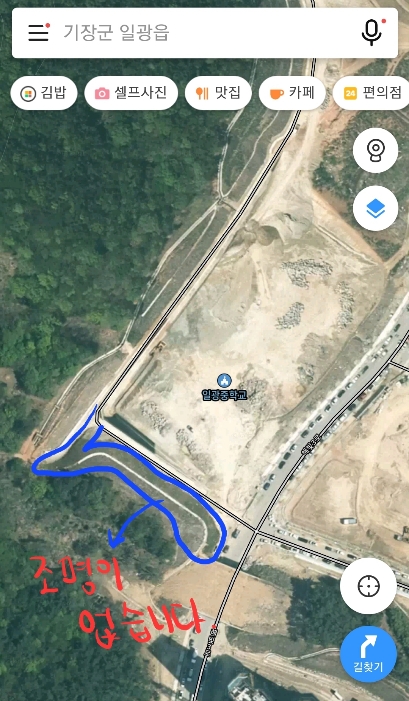The height and width of the screenshot is (701, 409).
Task: Select the 맛집 chip
Action: tap(218, 93)
